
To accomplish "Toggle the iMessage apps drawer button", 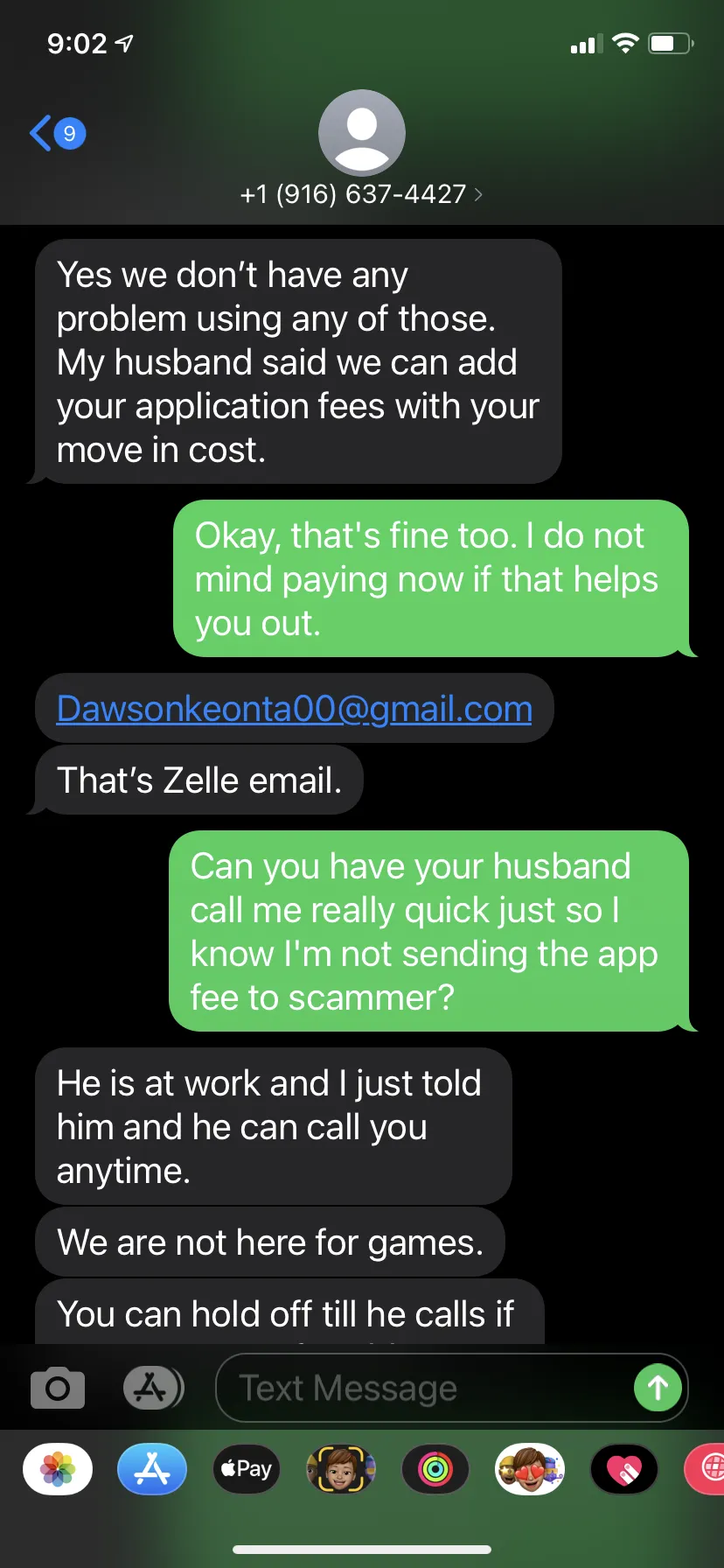I will click(x=153, y=1388).
